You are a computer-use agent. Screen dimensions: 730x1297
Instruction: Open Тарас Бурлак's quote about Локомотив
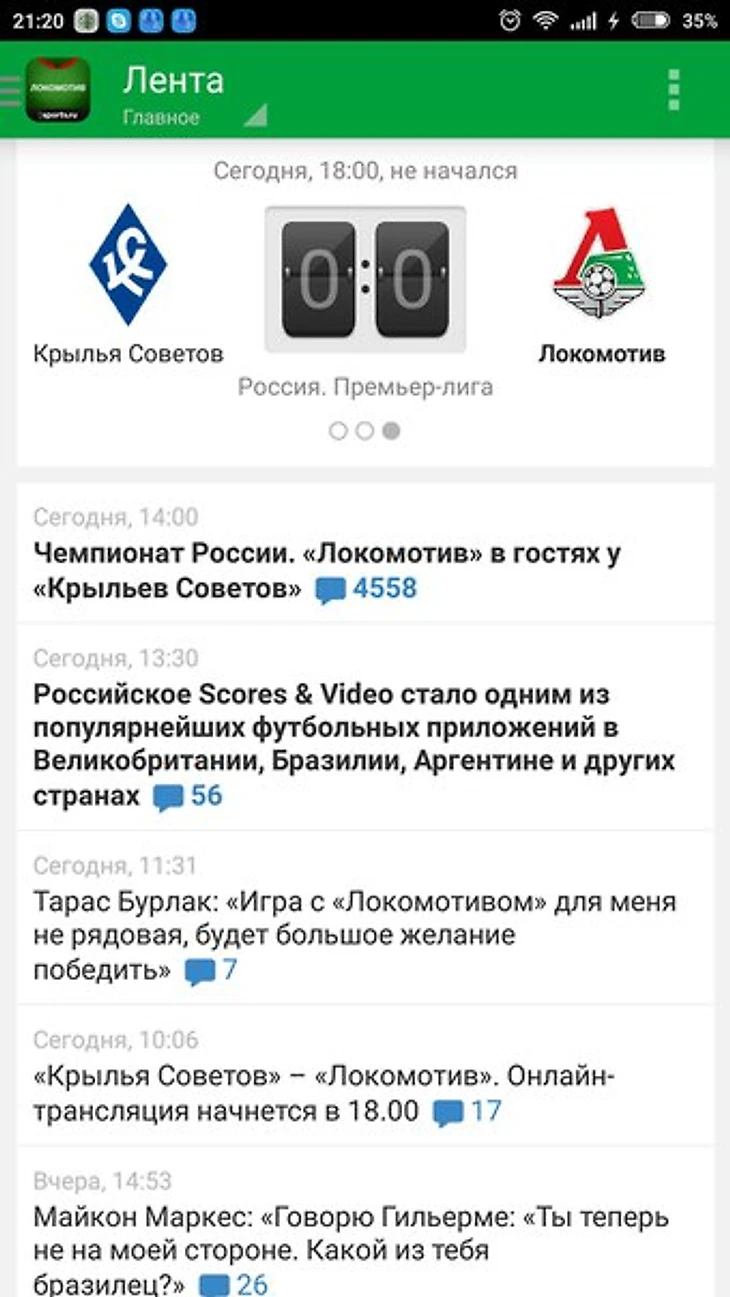[x=354, y=935]
